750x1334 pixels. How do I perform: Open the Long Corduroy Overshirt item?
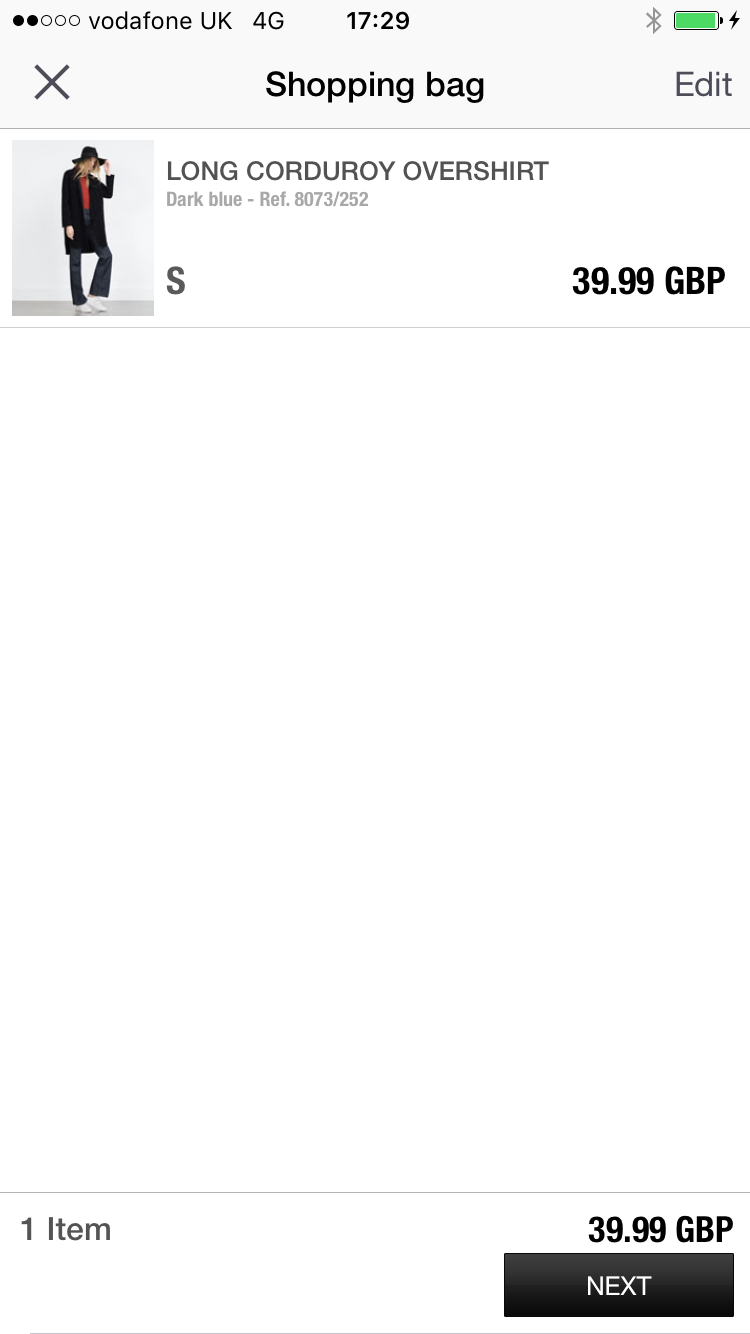(x=357, y=172)
